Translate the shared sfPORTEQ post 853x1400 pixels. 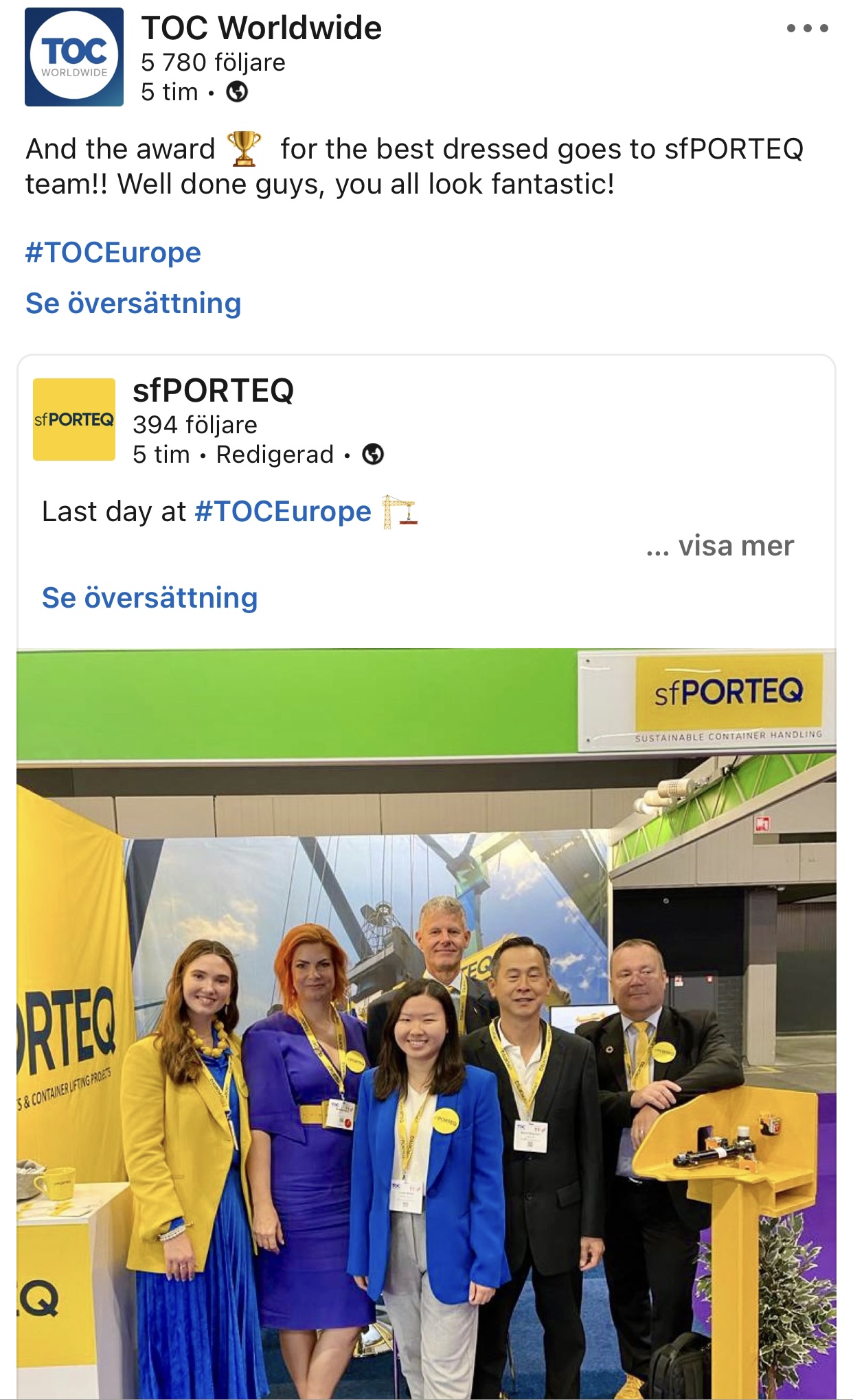150,597
